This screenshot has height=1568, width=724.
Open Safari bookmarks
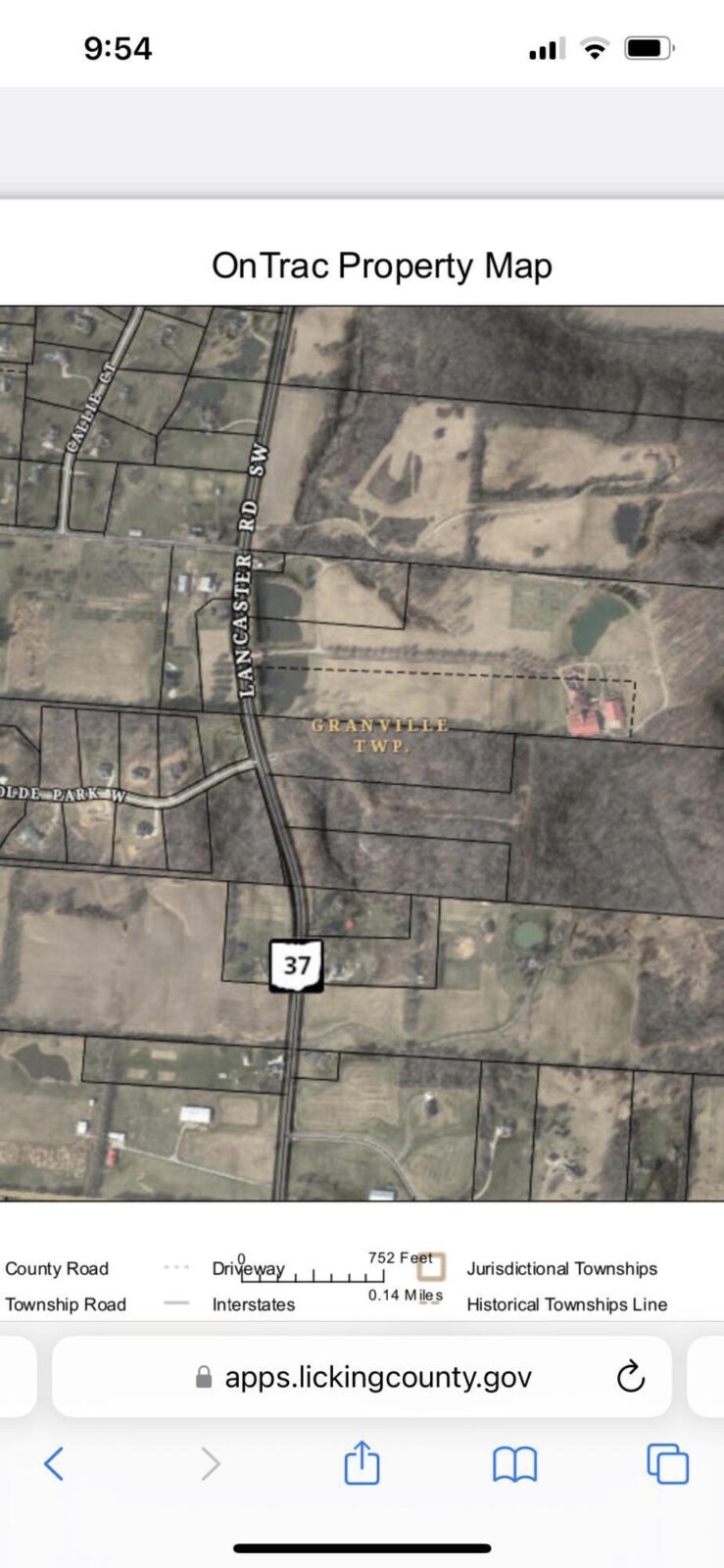514,1464
